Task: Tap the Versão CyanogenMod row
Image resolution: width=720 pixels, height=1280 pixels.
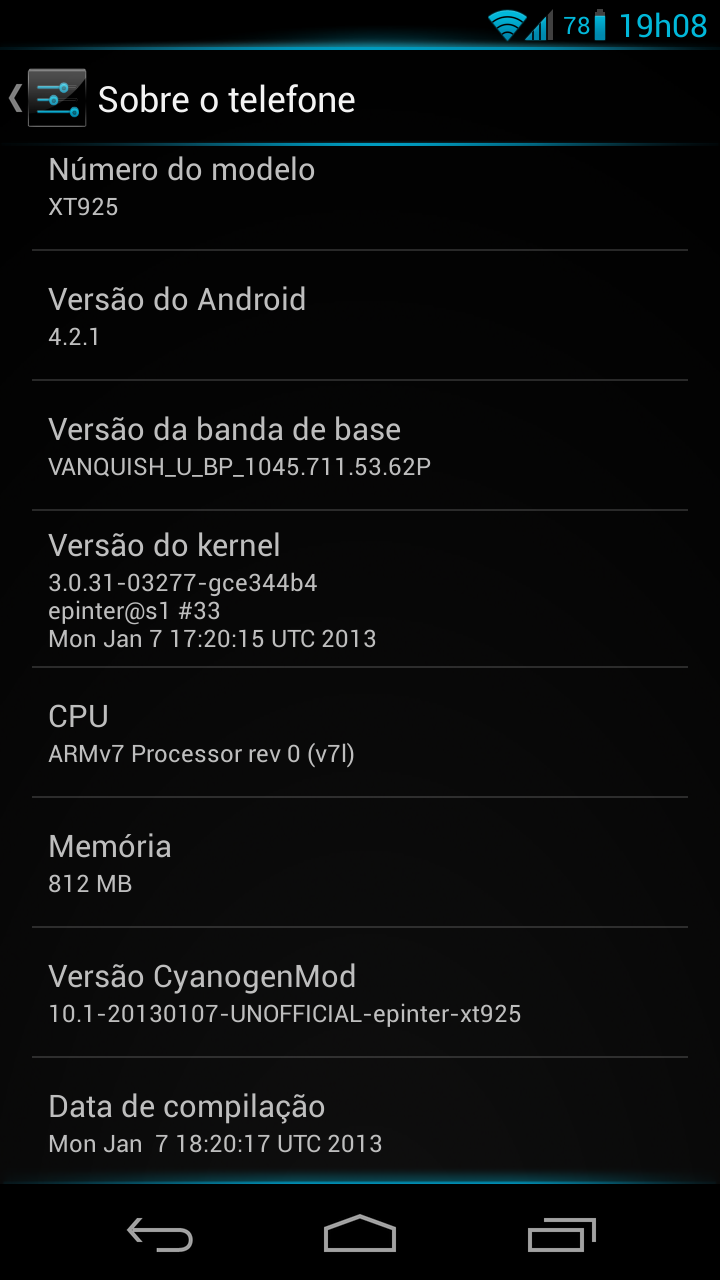Action: [x=360, y=992]
